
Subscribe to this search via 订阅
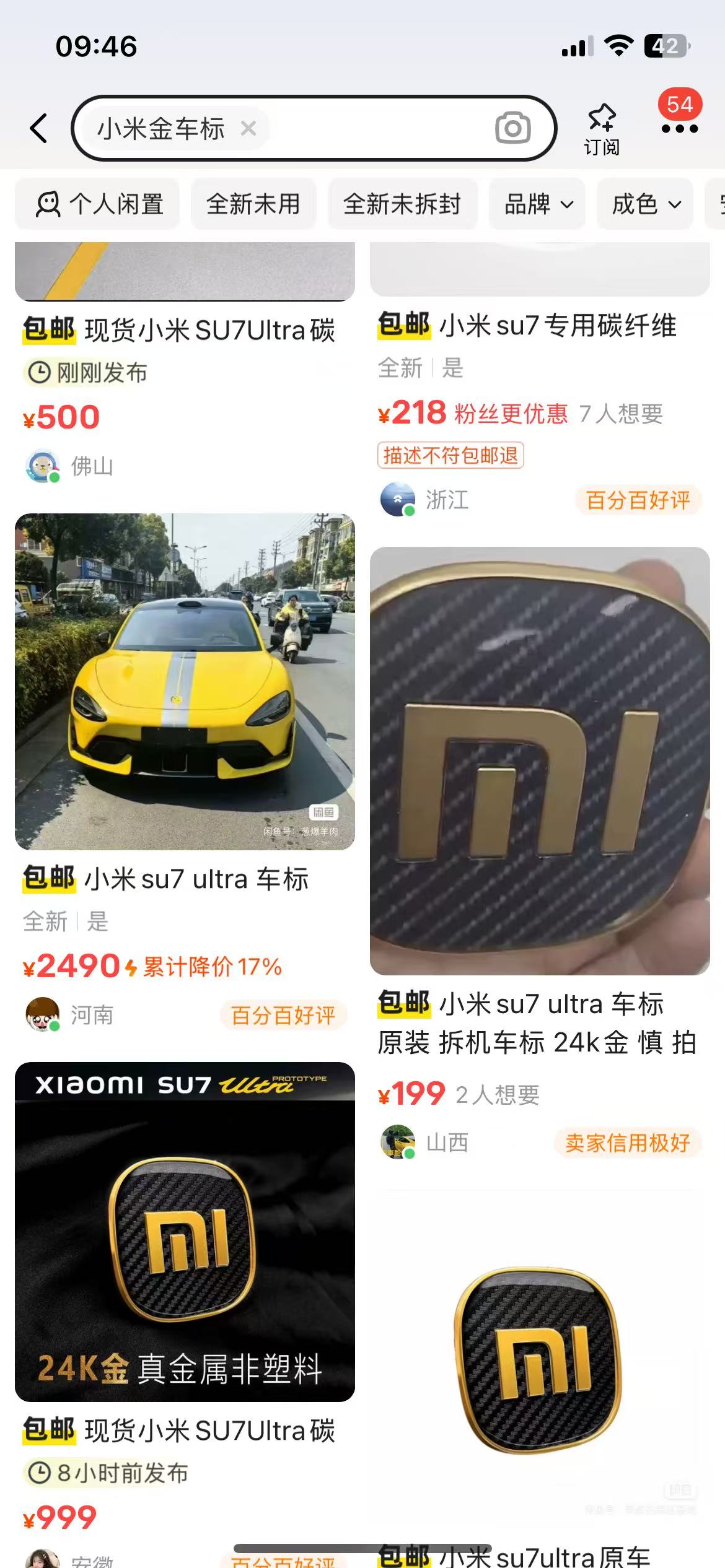point(601,129)
